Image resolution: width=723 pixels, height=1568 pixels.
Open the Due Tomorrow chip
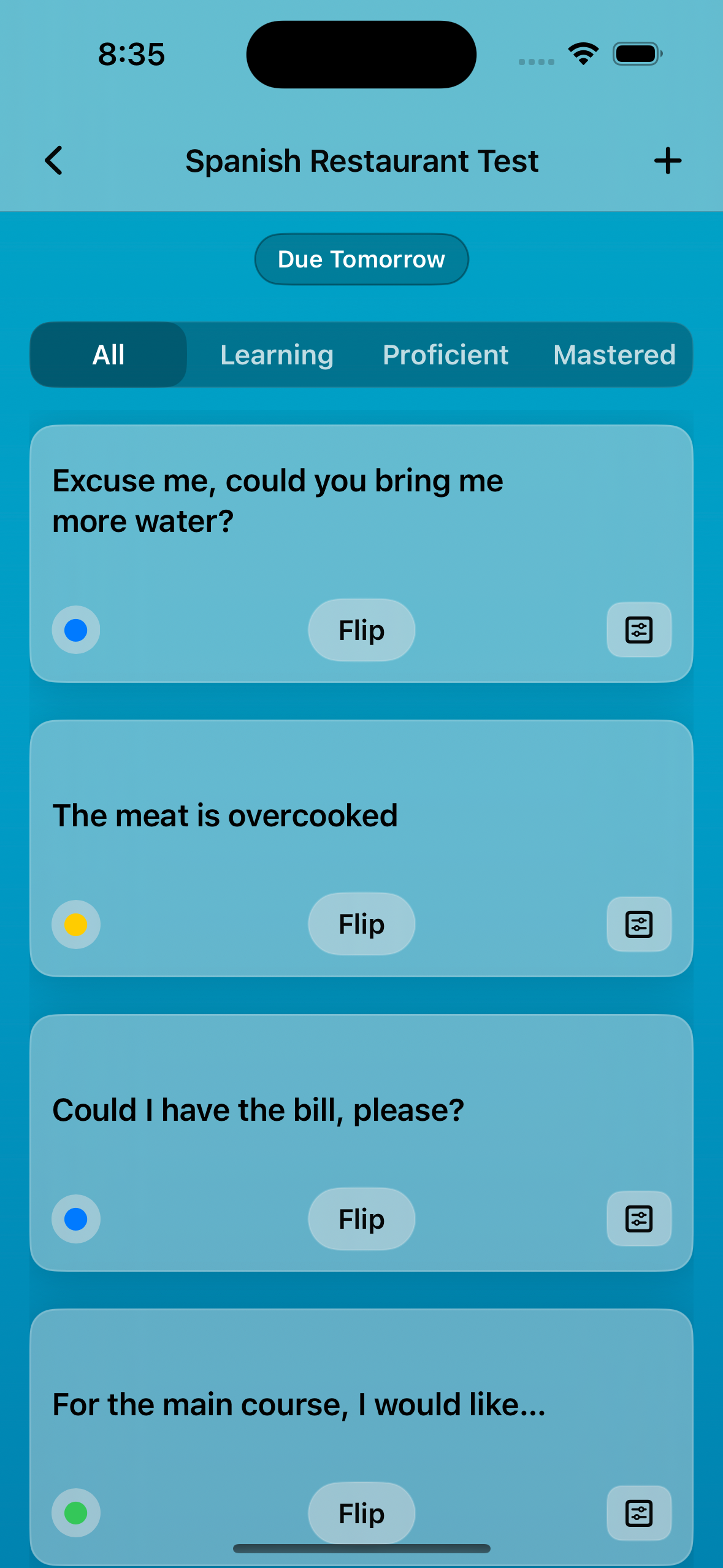point(361,259)
